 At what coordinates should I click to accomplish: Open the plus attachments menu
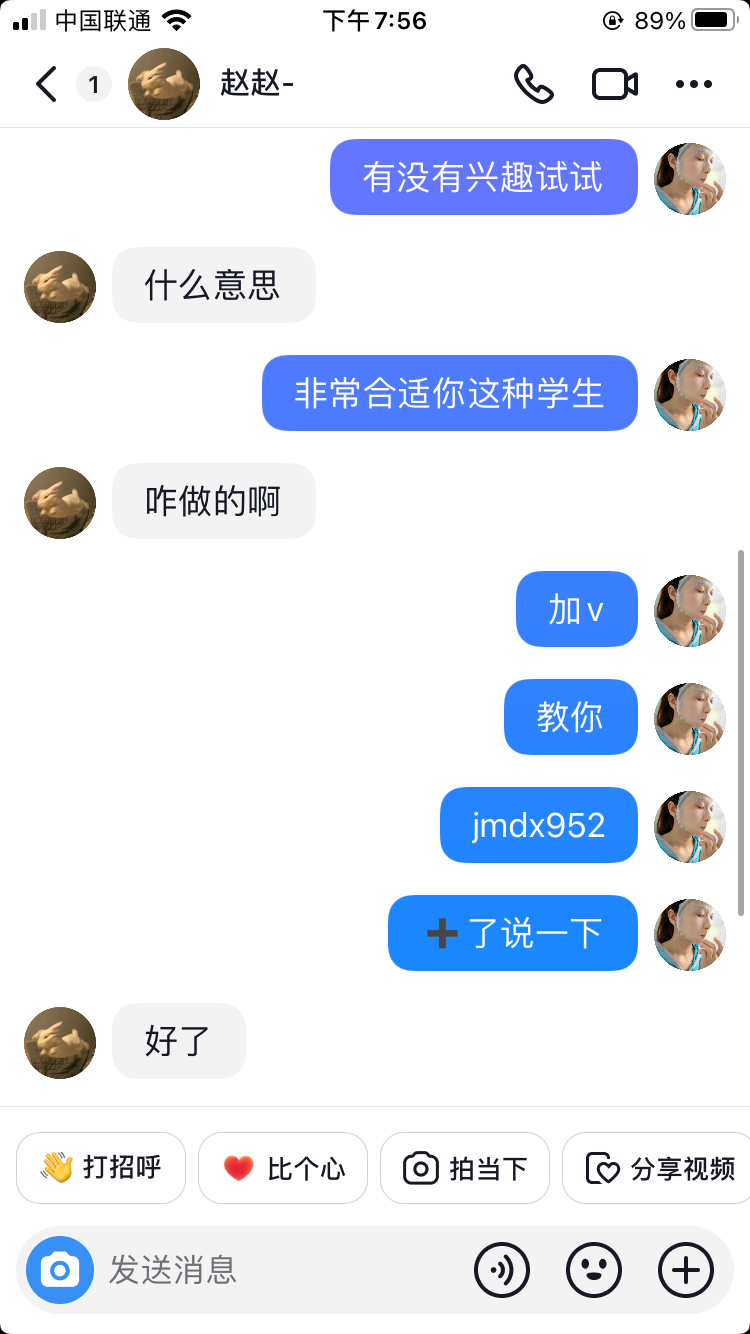pos(686,1270)
